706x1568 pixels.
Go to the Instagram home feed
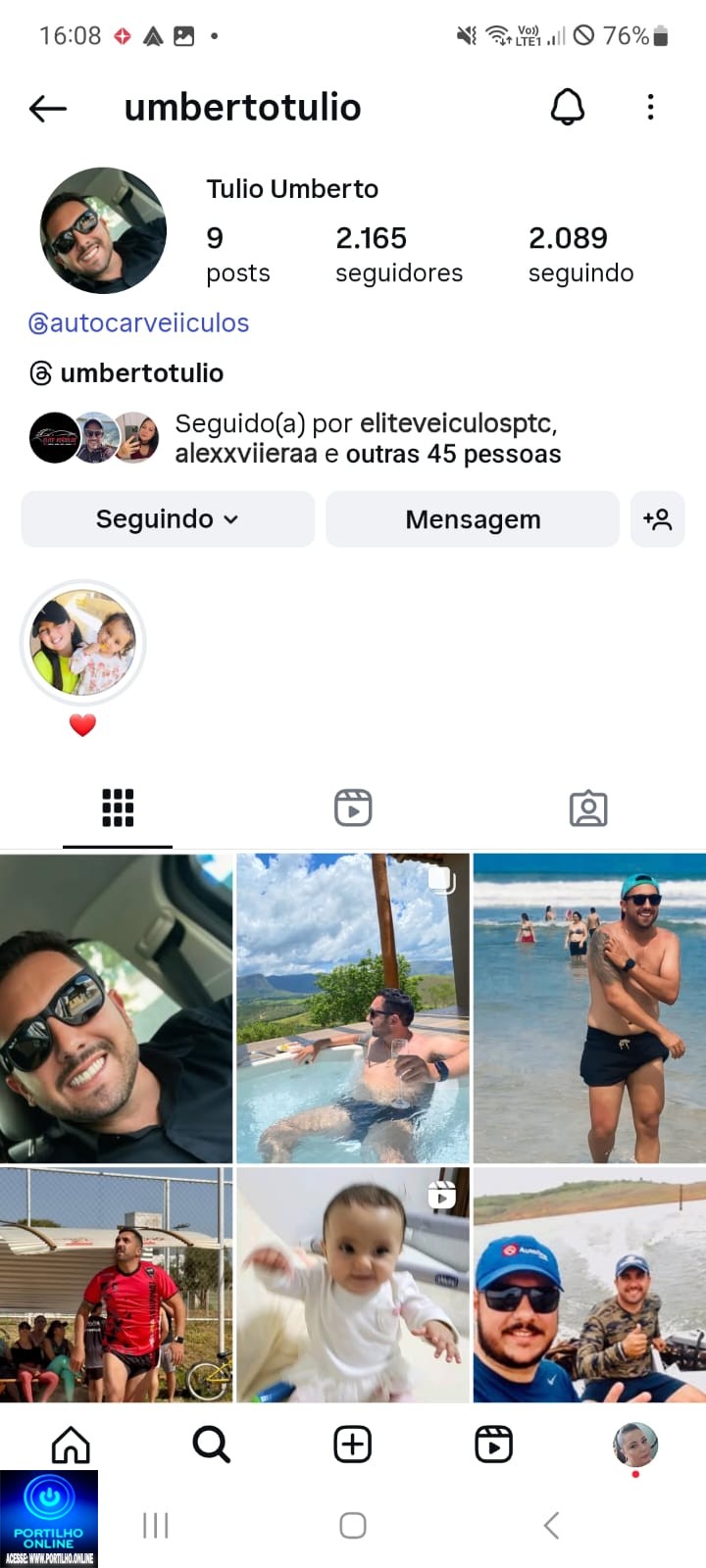(71, 1445)
